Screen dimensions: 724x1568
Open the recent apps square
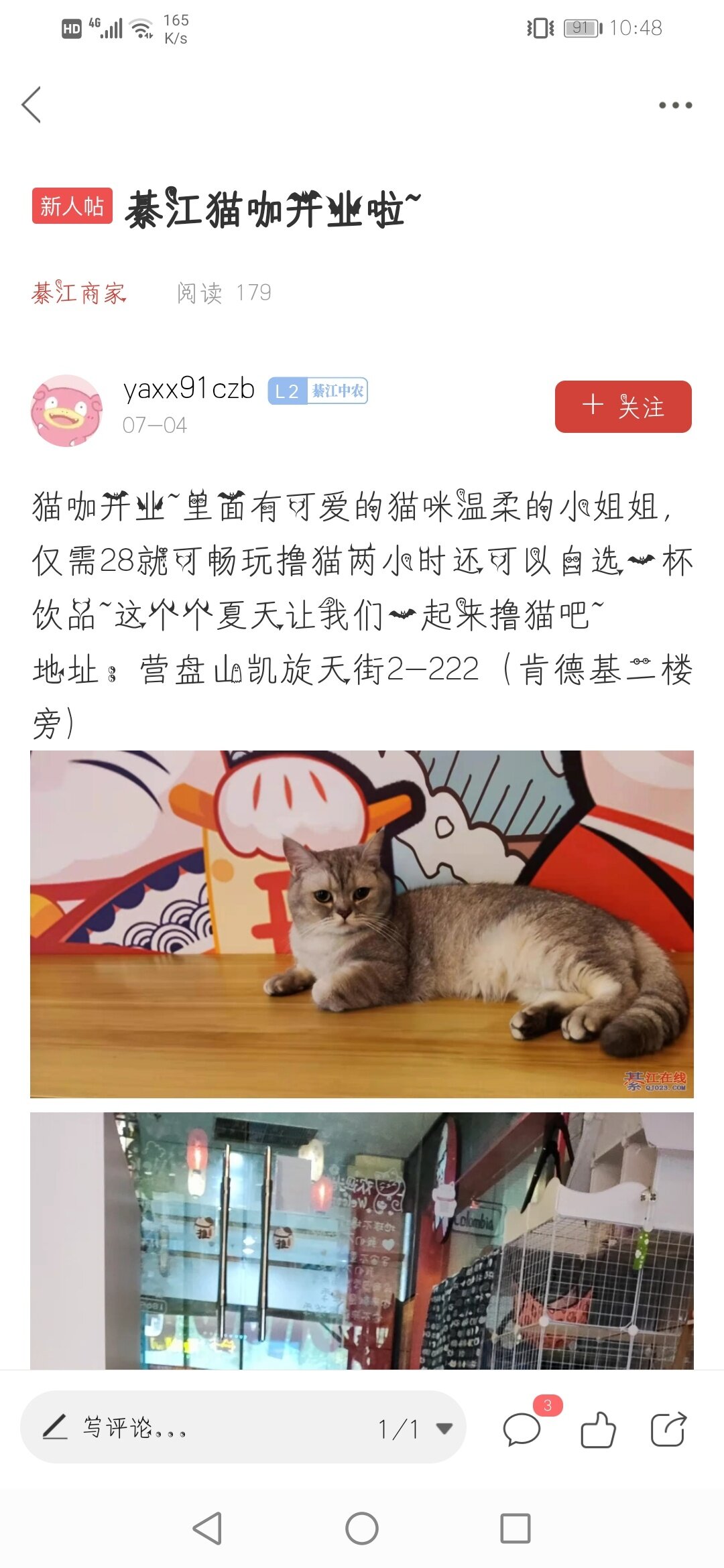coord(515,1528)
